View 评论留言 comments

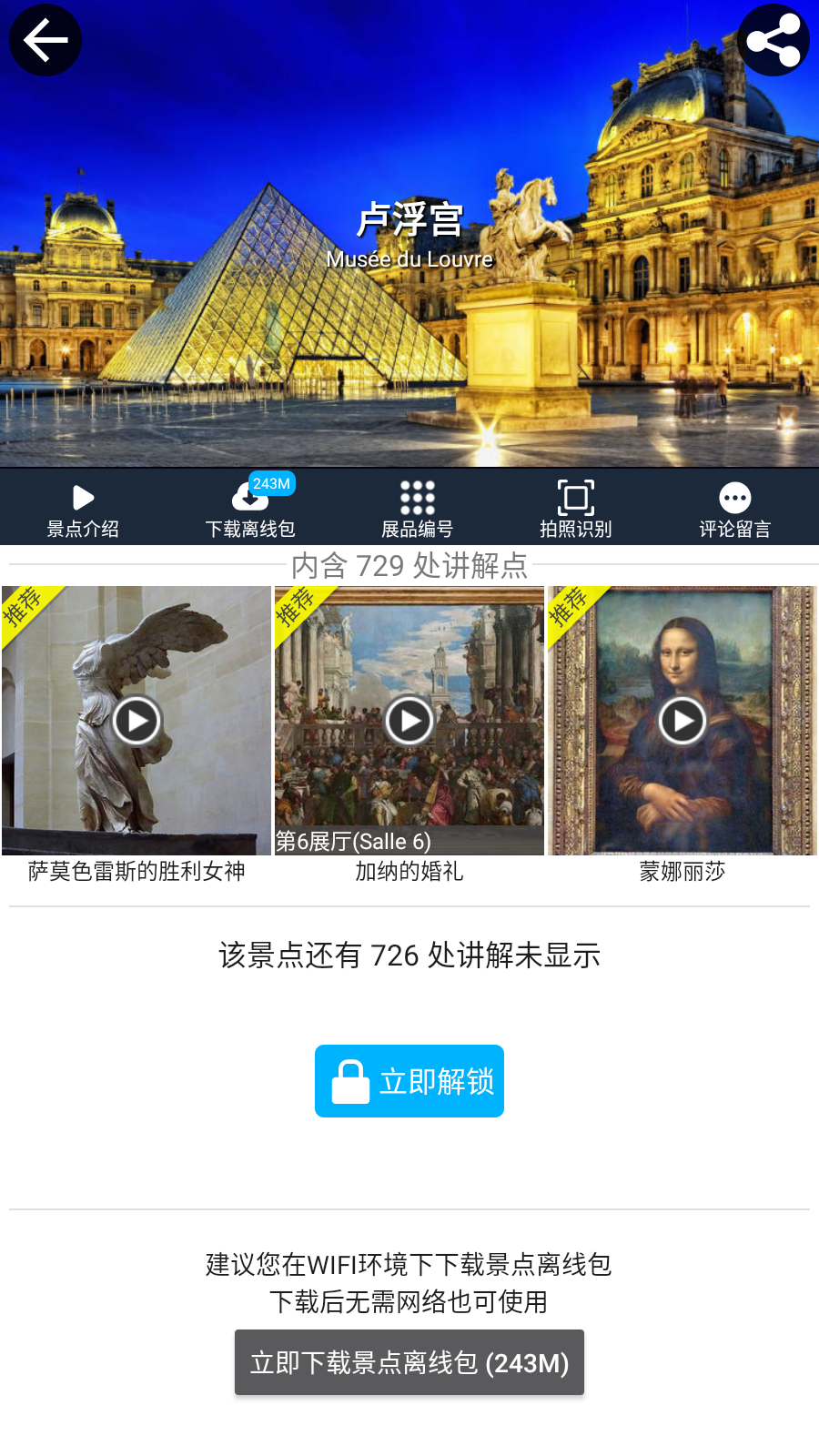point(734,508)
